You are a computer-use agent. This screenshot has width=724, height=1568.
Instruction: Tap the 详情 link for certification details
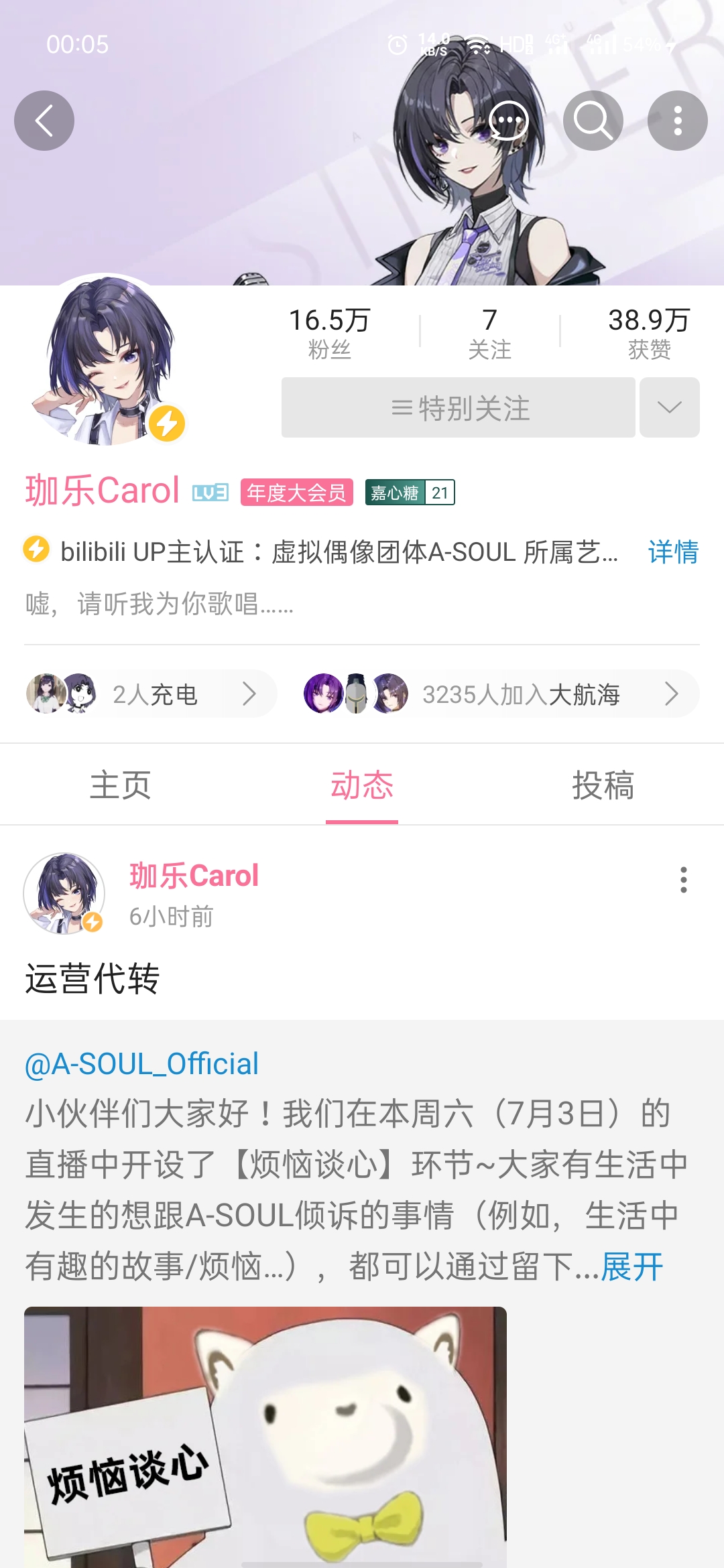pos(672,552)
